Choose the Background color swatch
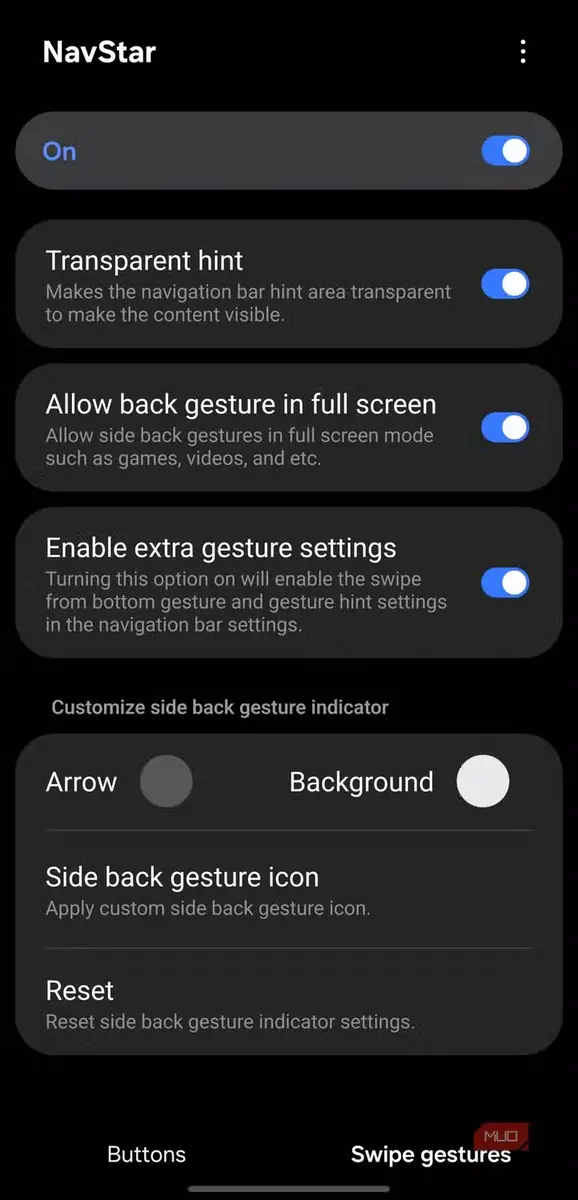Screen dimensions: 578x1200 [x=483, y=782]
